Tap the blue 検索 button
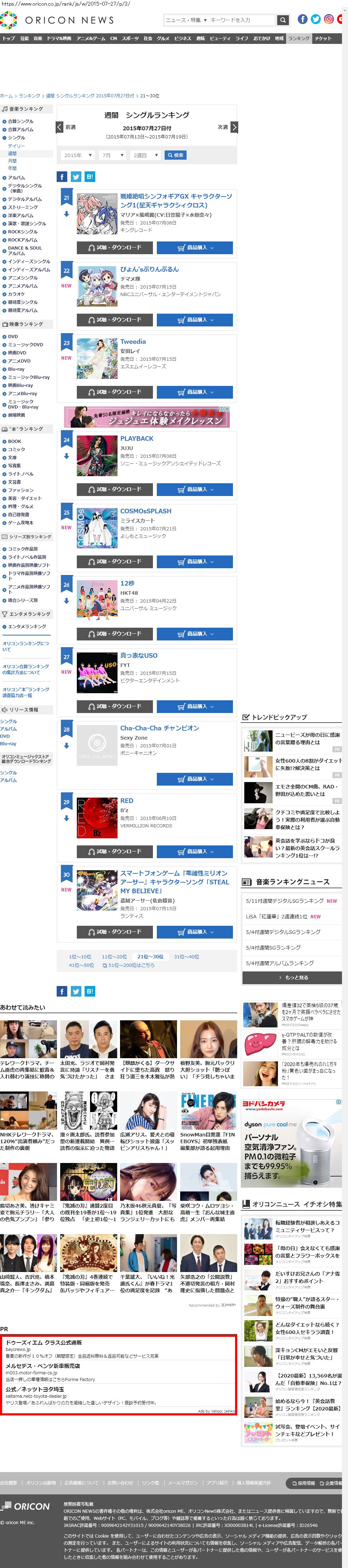This screenshot has width=348, height=1568. click(x=176, y=155)
